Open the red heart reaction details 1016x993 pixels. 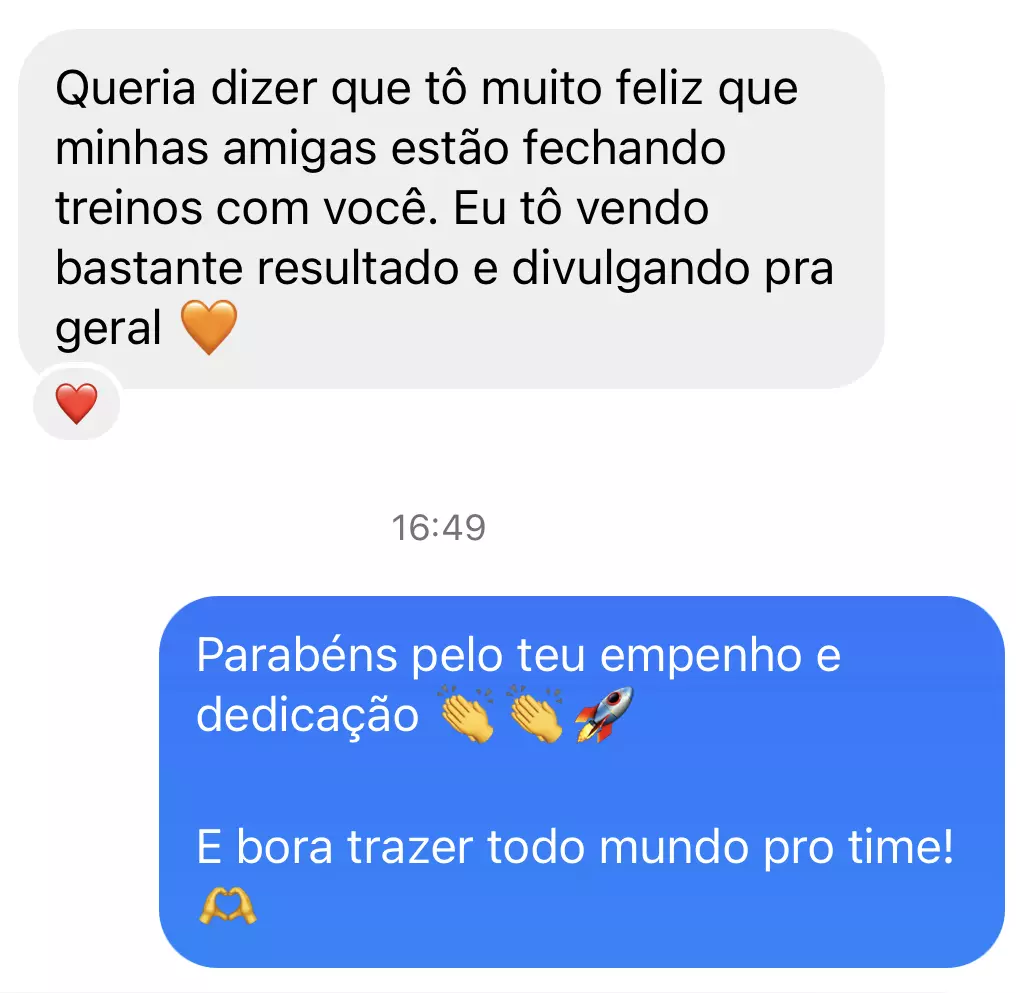tap(76, 403)
